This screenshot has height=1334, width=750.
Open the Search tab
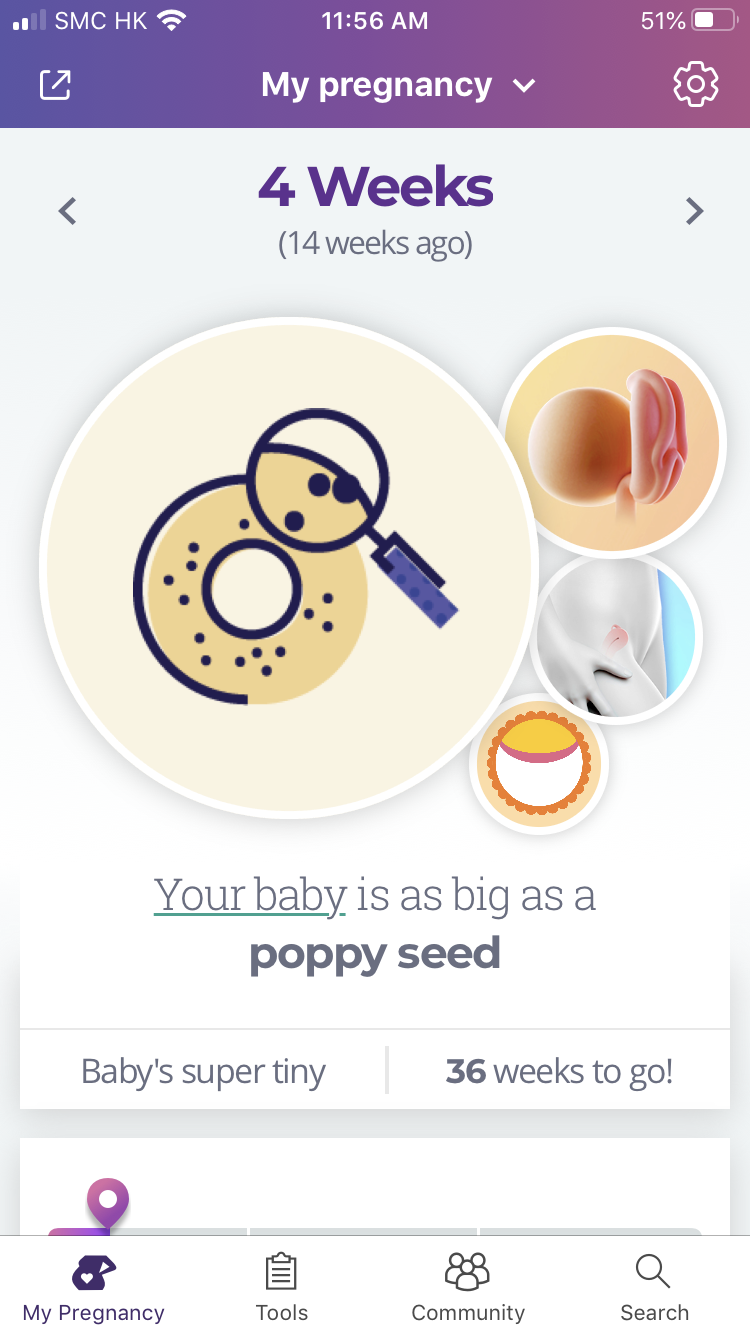pyautogui.click(x=654, y=1288)
